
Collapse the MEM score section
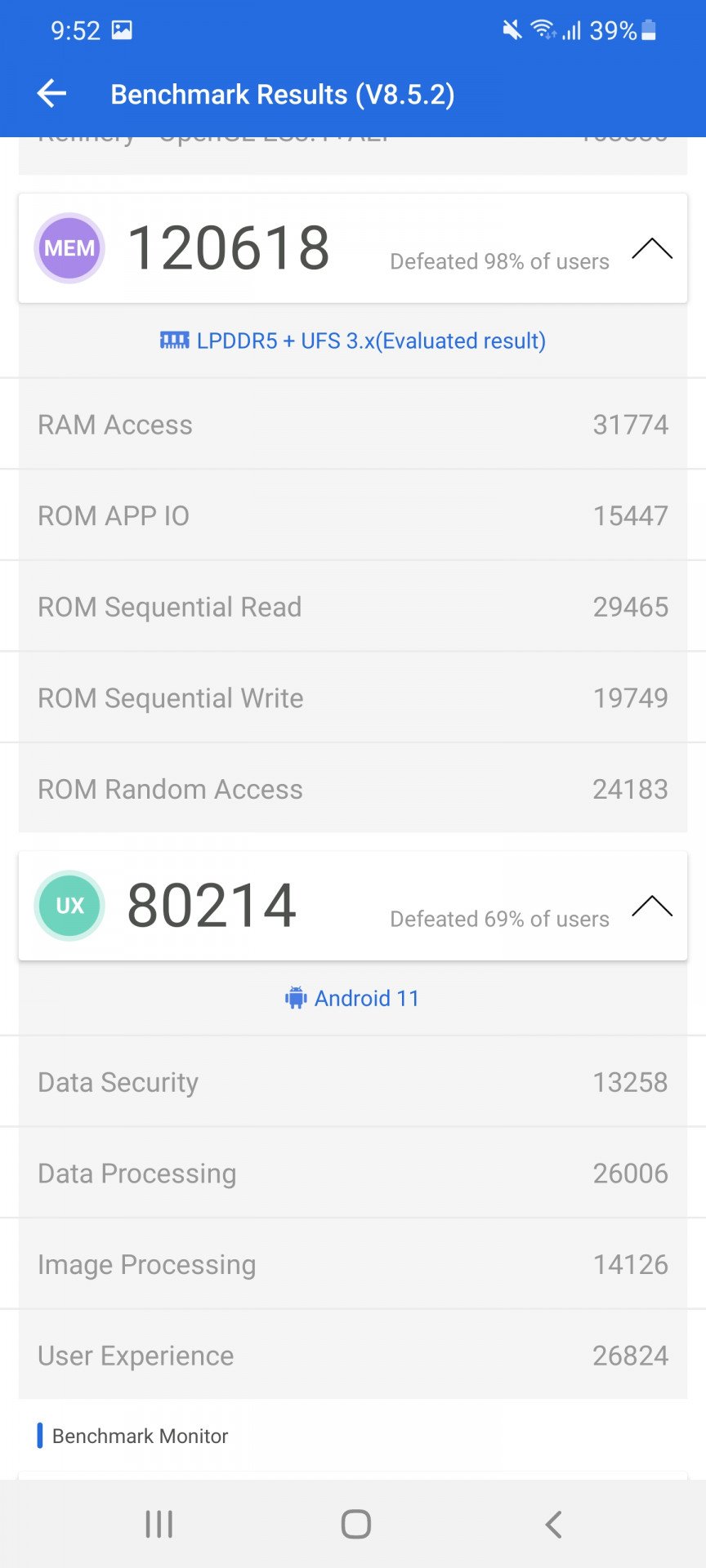(x=652, y=248)
